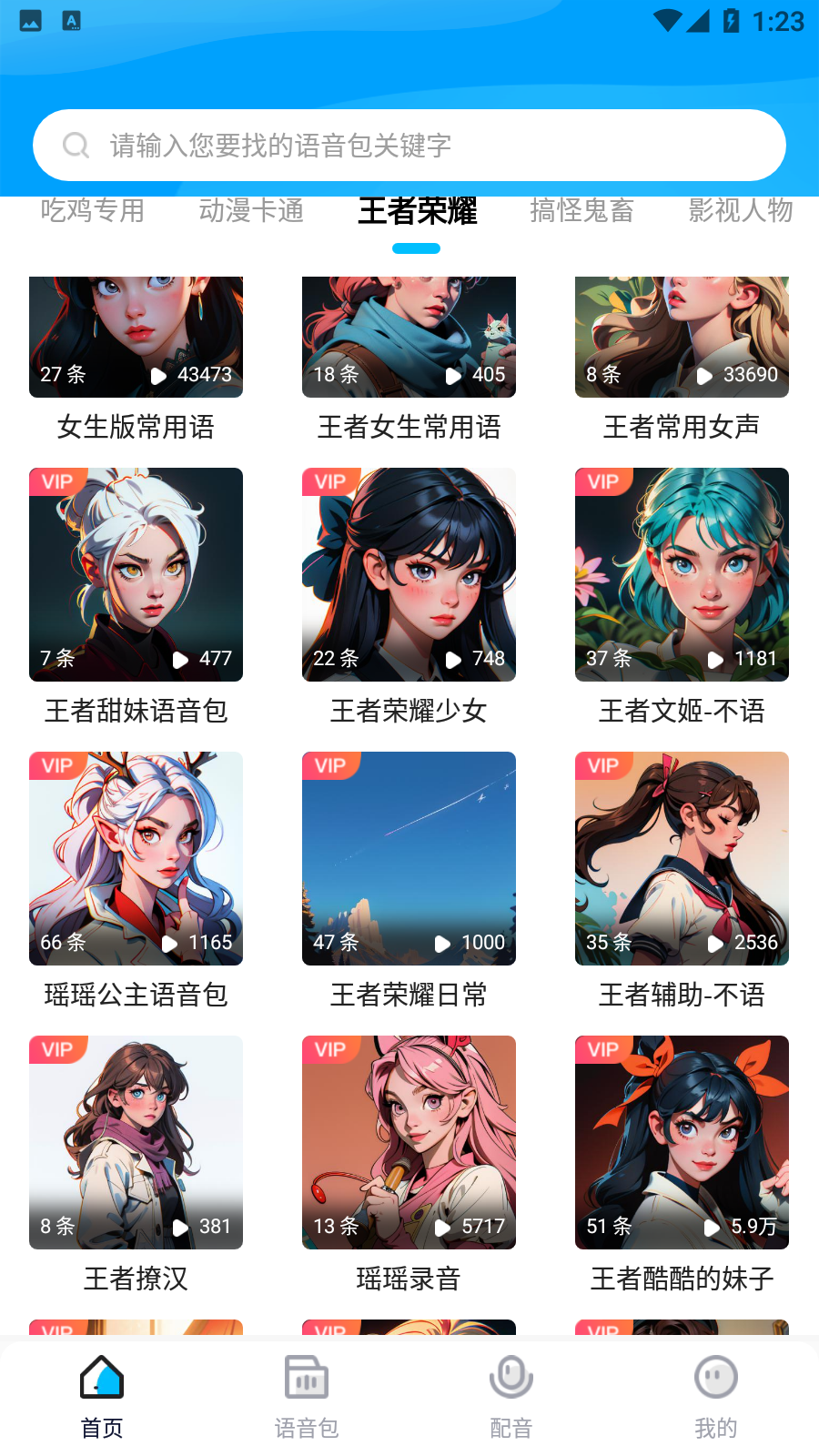
Task: Select the 影视人物 category tab
Action: 740,211
